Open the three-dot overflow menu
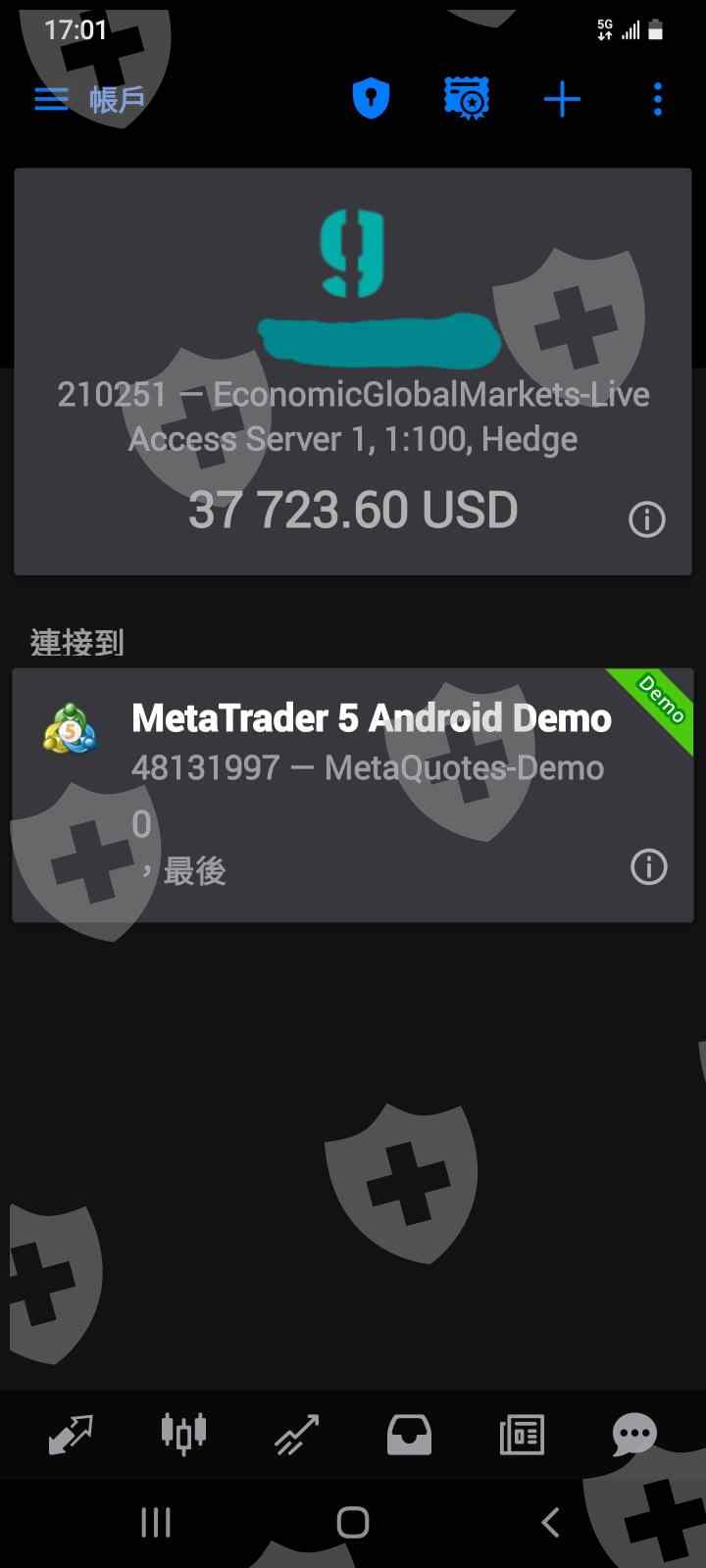Viewport: 706px width, 1568px height. pyautogui.click(x=657, y=99)
